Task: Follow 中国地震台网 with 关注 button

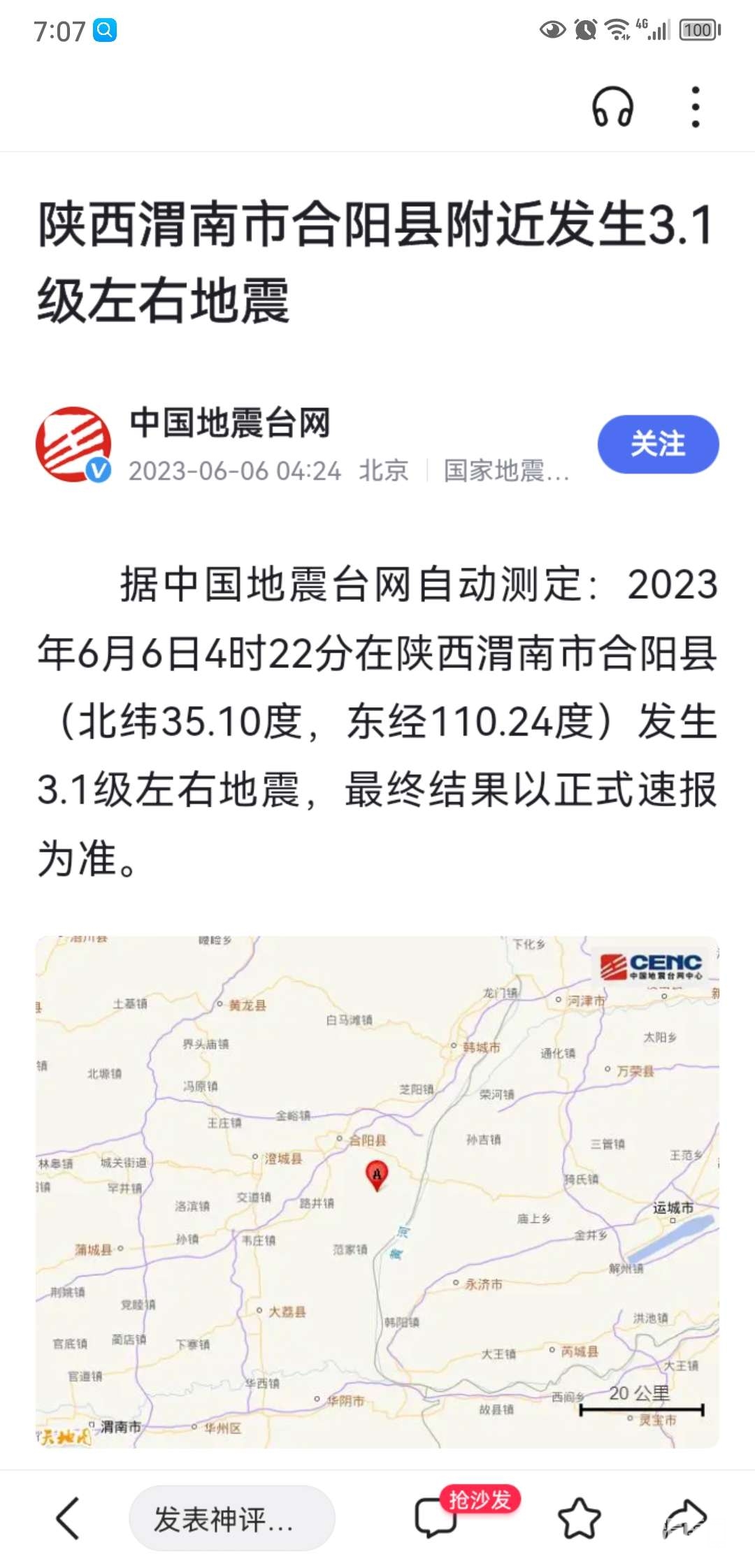Action: tap(658, 444)
